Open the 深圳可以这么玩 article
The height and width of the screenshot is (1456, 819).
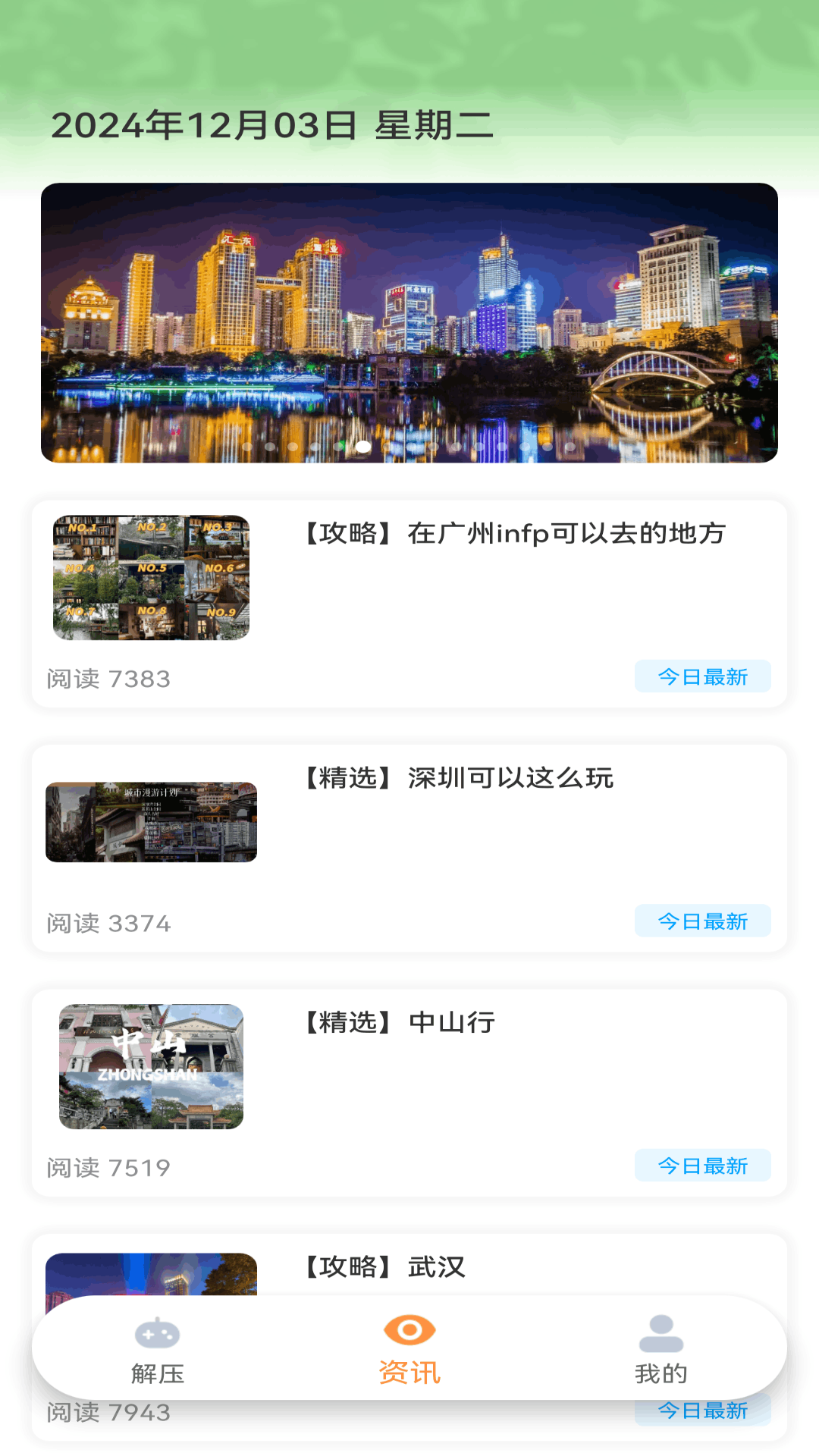(409, 848)
